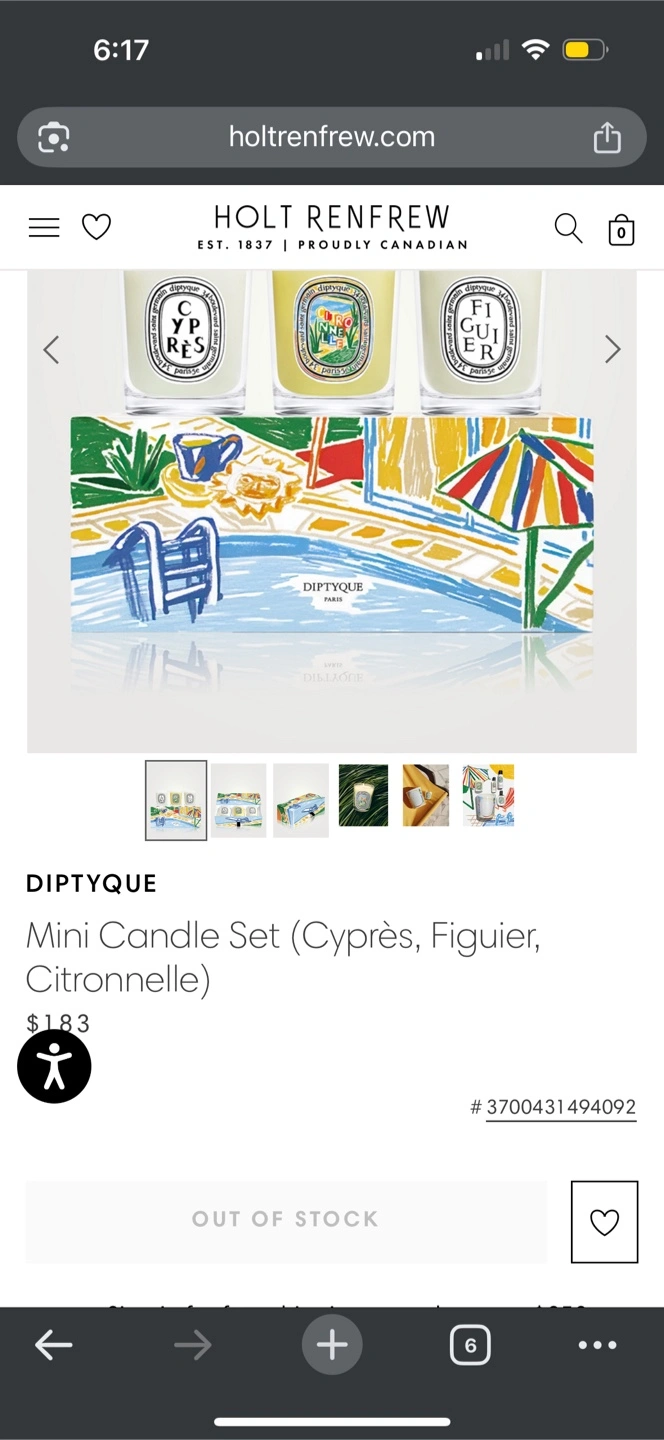Show previous product image arrow

coord(51,349)
